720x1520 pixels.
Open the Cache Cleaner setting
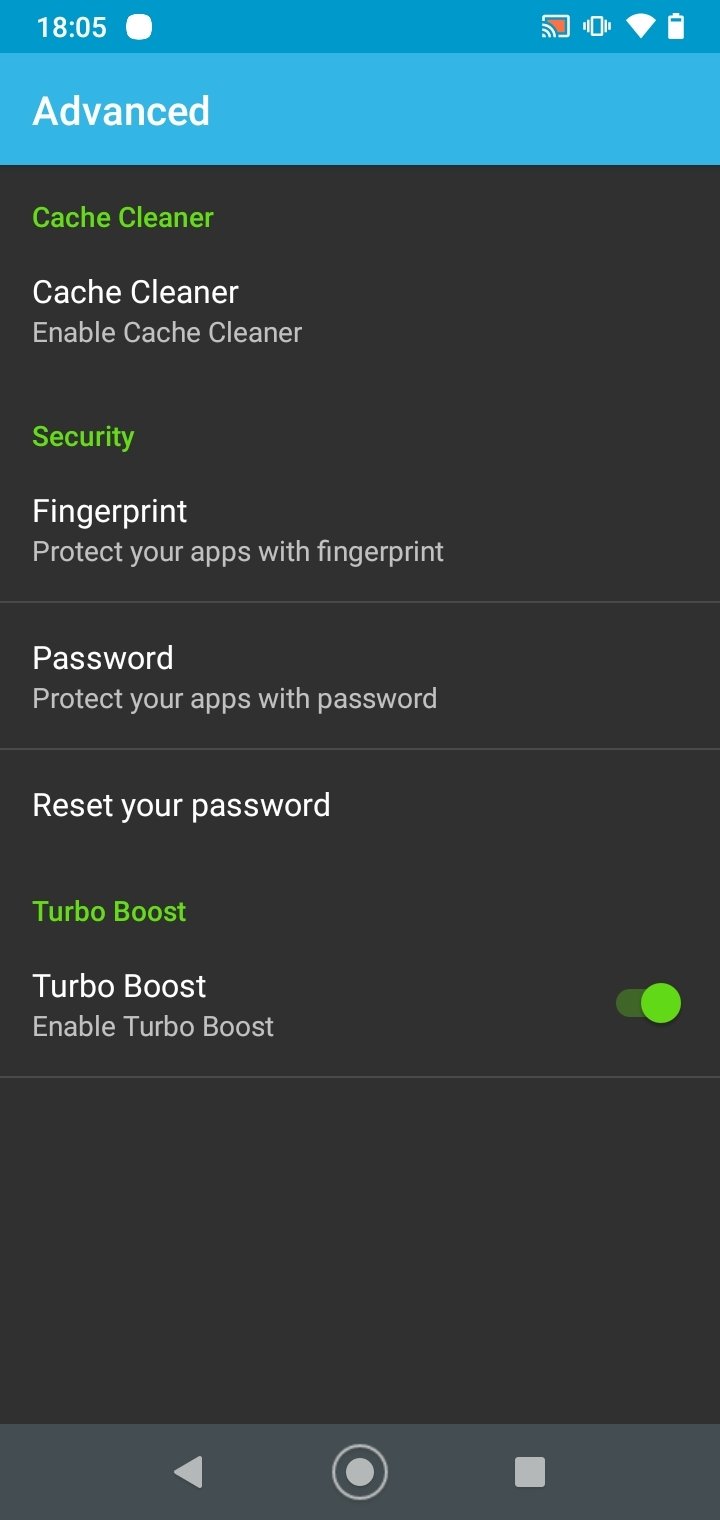pyautogui.click(x=360, y=311)
